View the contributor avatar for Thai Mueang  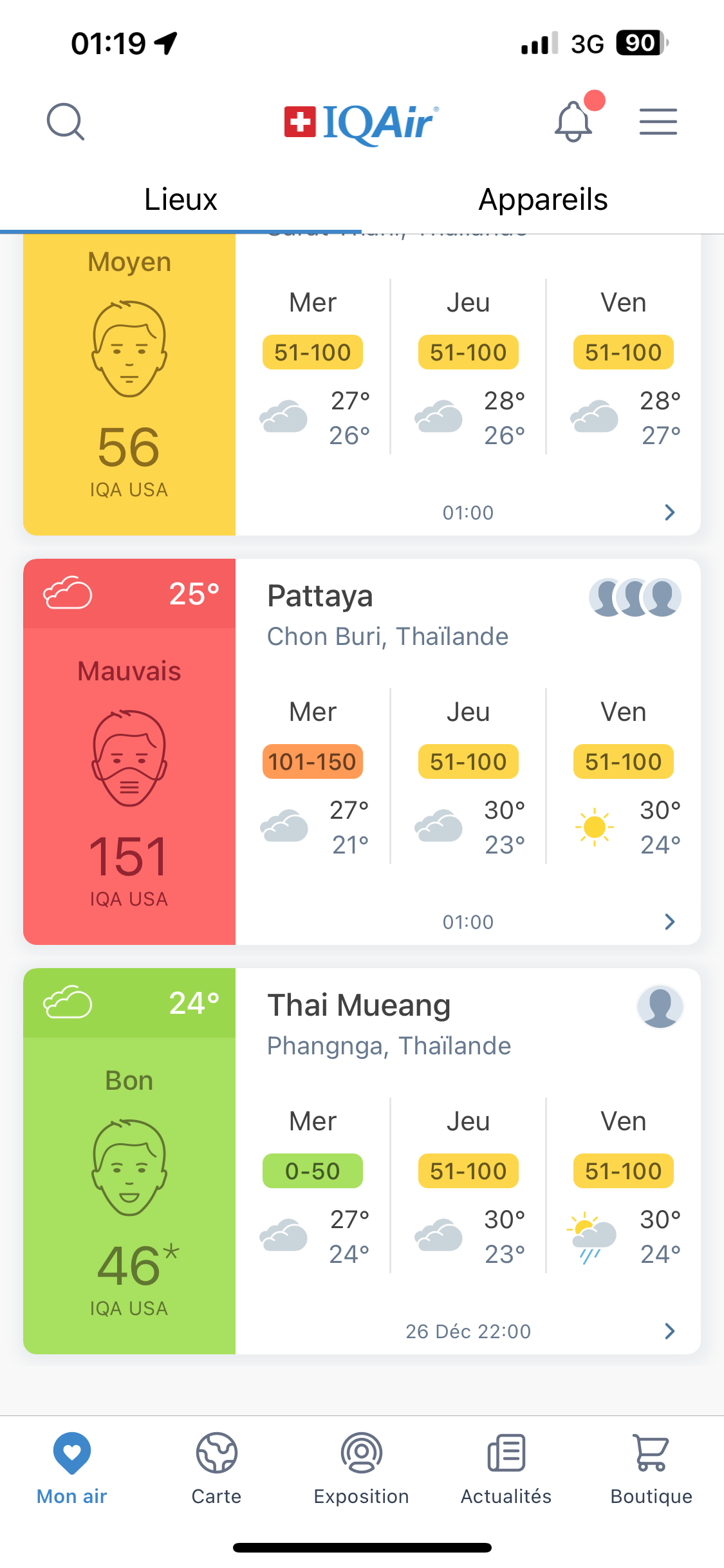click(660, 1007)
